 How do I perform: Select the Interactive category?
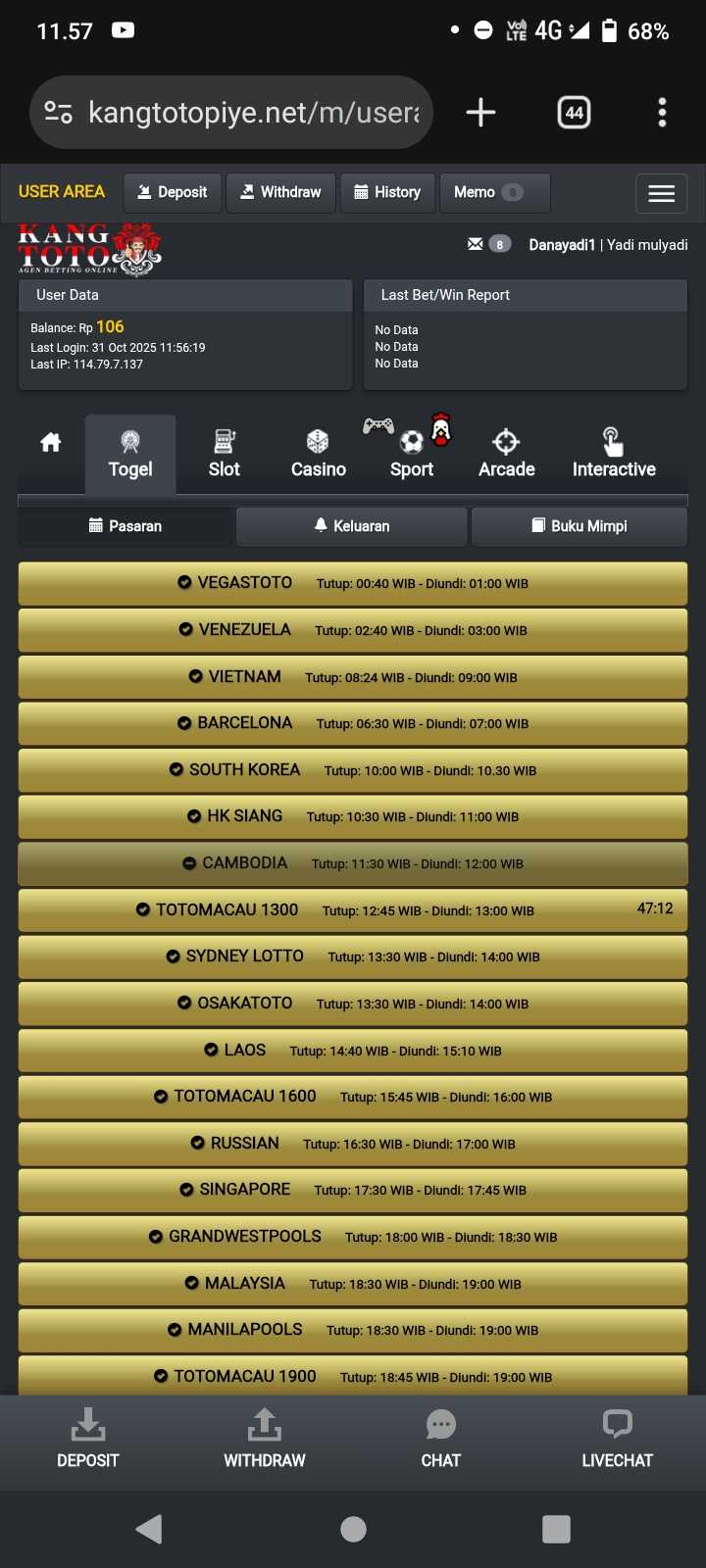tap(614, 455)
